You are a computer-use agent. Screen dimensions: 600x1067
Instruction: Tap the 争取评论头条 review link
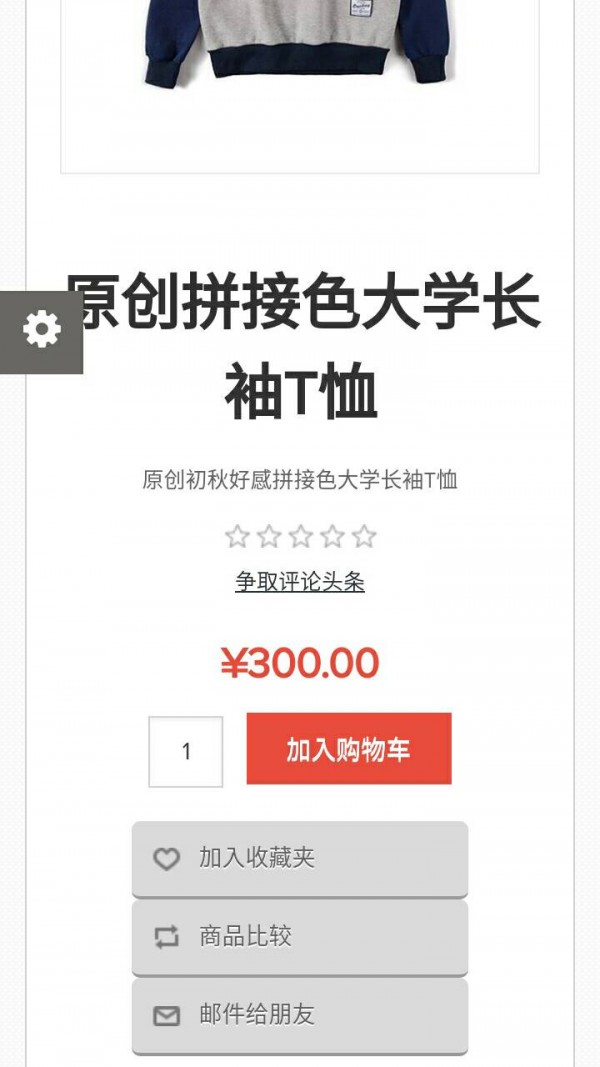[300, 582]
